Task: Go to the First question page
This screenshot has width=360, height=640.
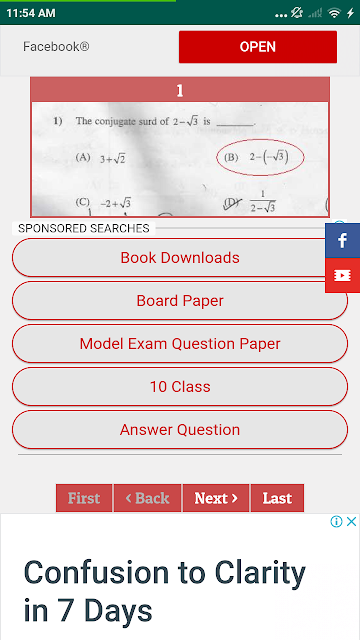Action: tap(84, 498)
